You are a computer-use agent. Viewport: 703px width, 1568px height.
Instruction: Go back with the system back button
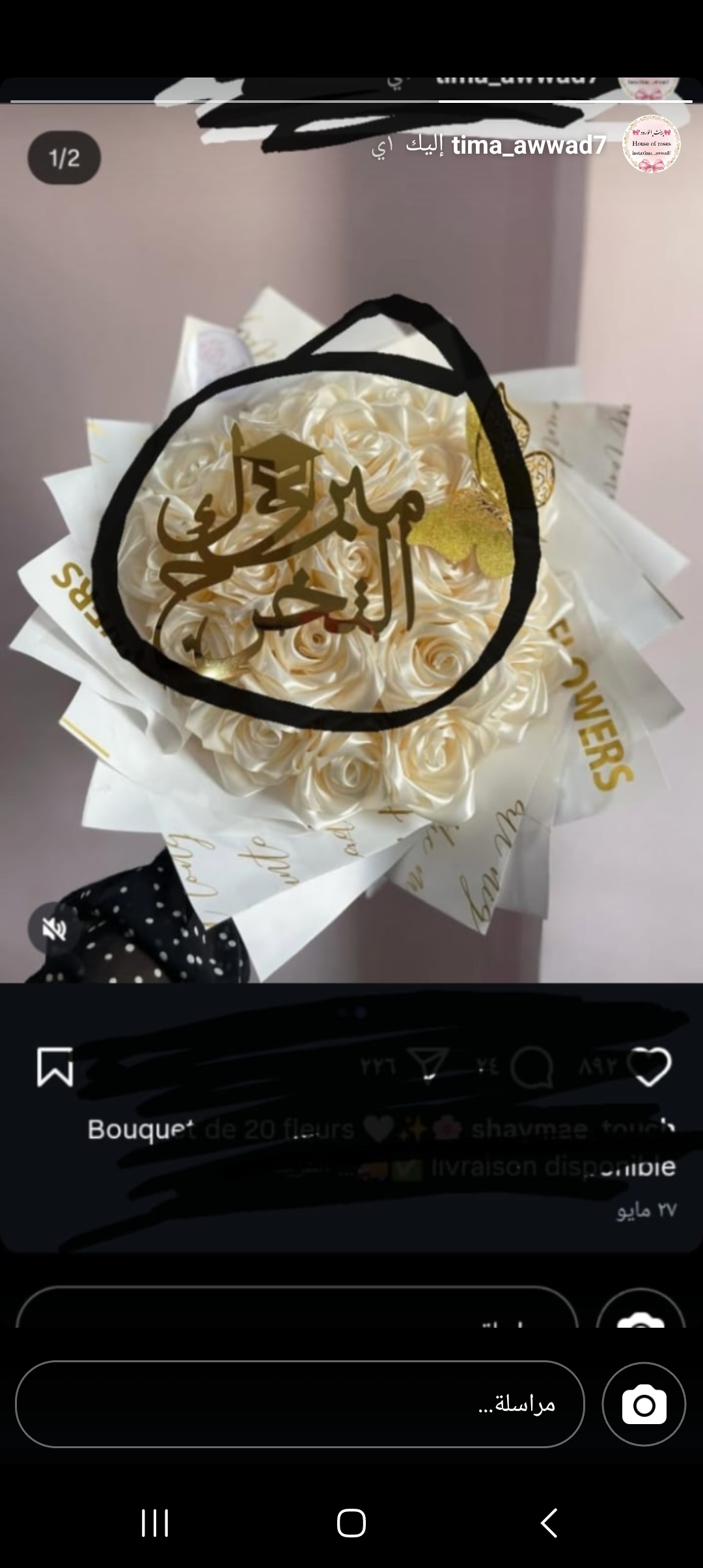[549, 1523]
